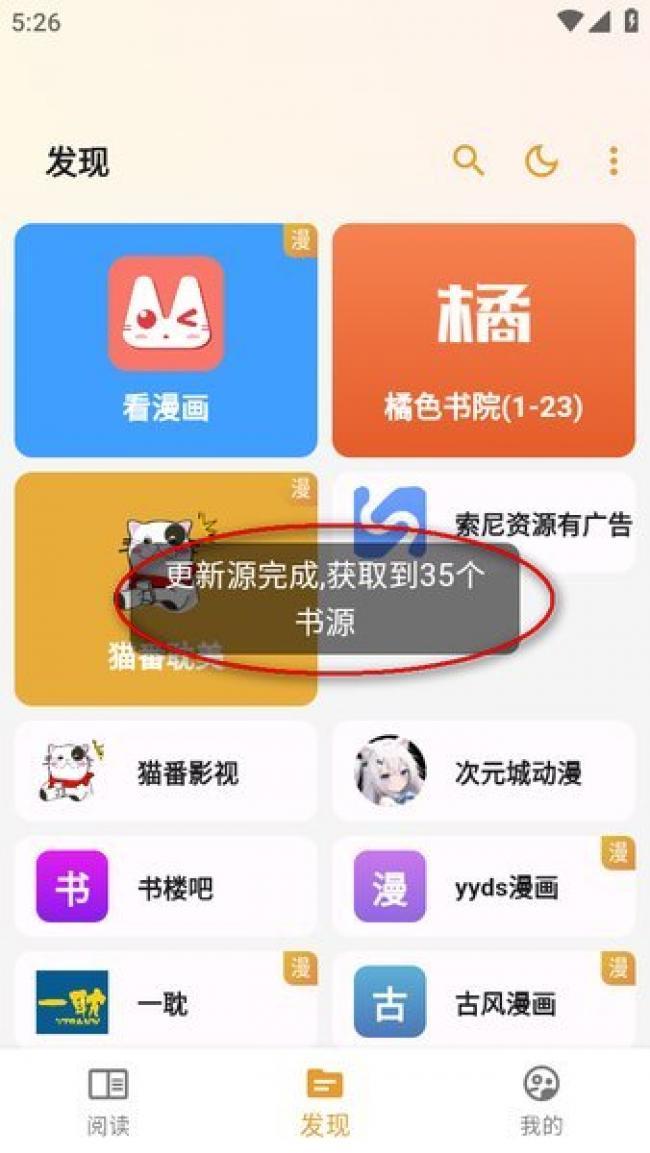Viewport: 650px width, 1153px height.
Task: Go to the 我的 tab
Action: coord(541,1100)
